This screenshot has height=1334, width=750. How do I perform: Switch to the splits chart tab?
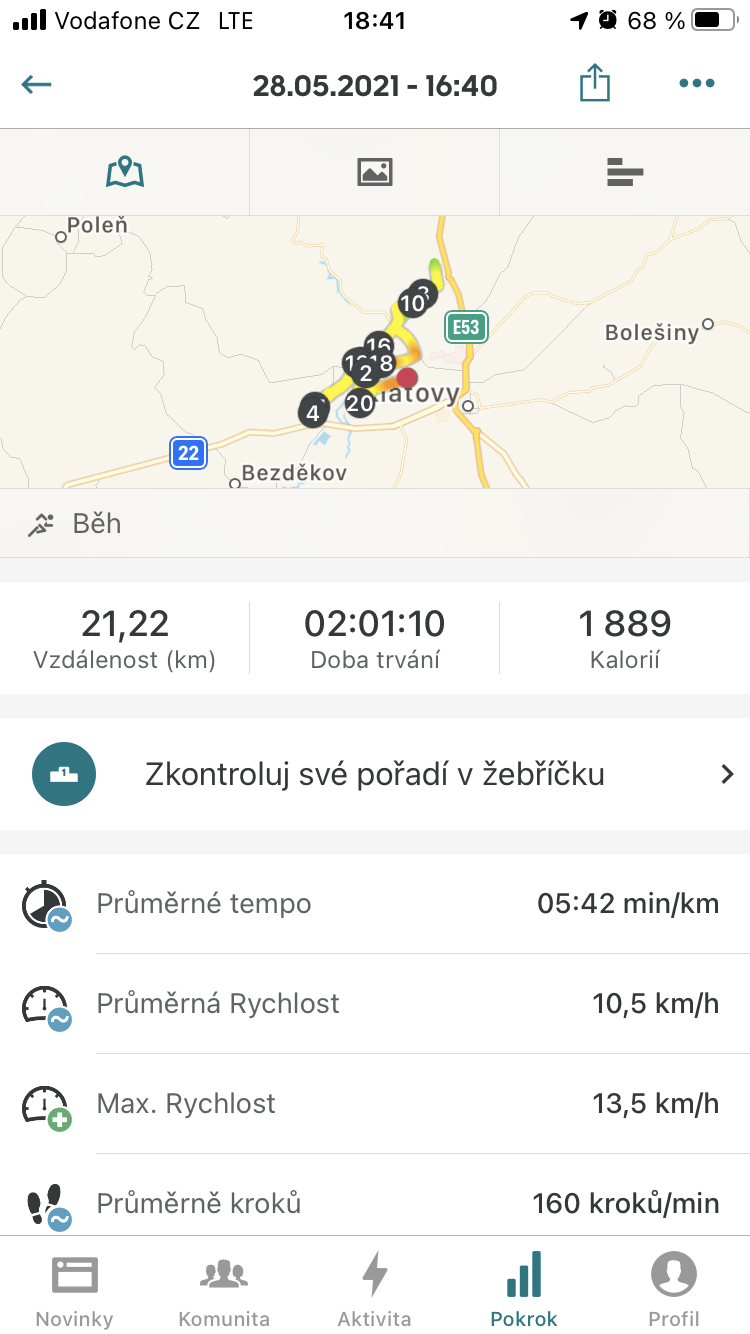click(625, 172)
